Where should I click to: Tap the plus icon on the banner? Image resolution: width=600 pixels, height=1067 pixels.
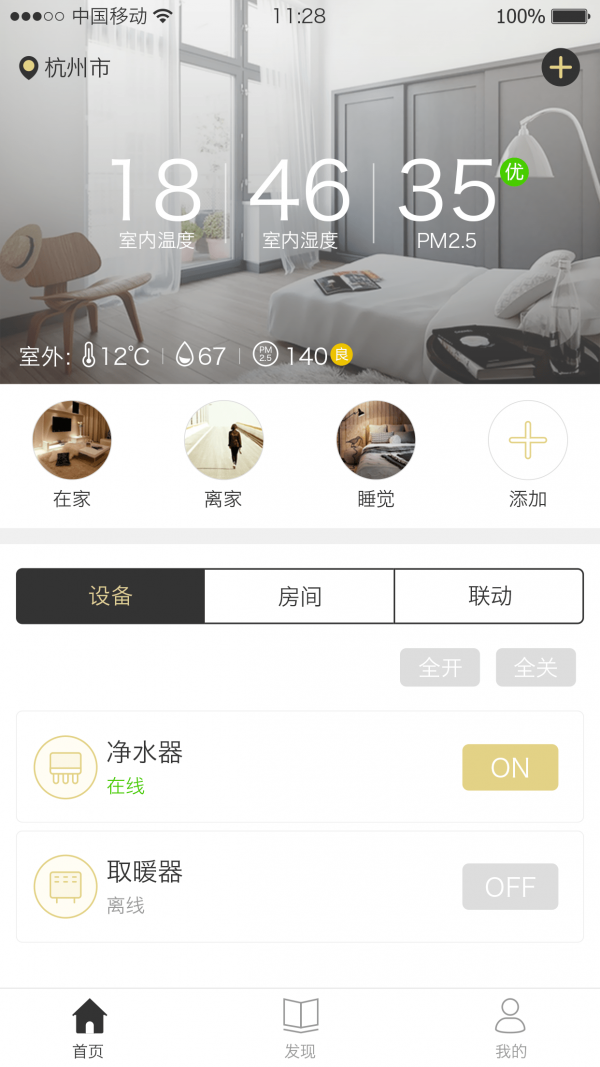pos(560,67)
